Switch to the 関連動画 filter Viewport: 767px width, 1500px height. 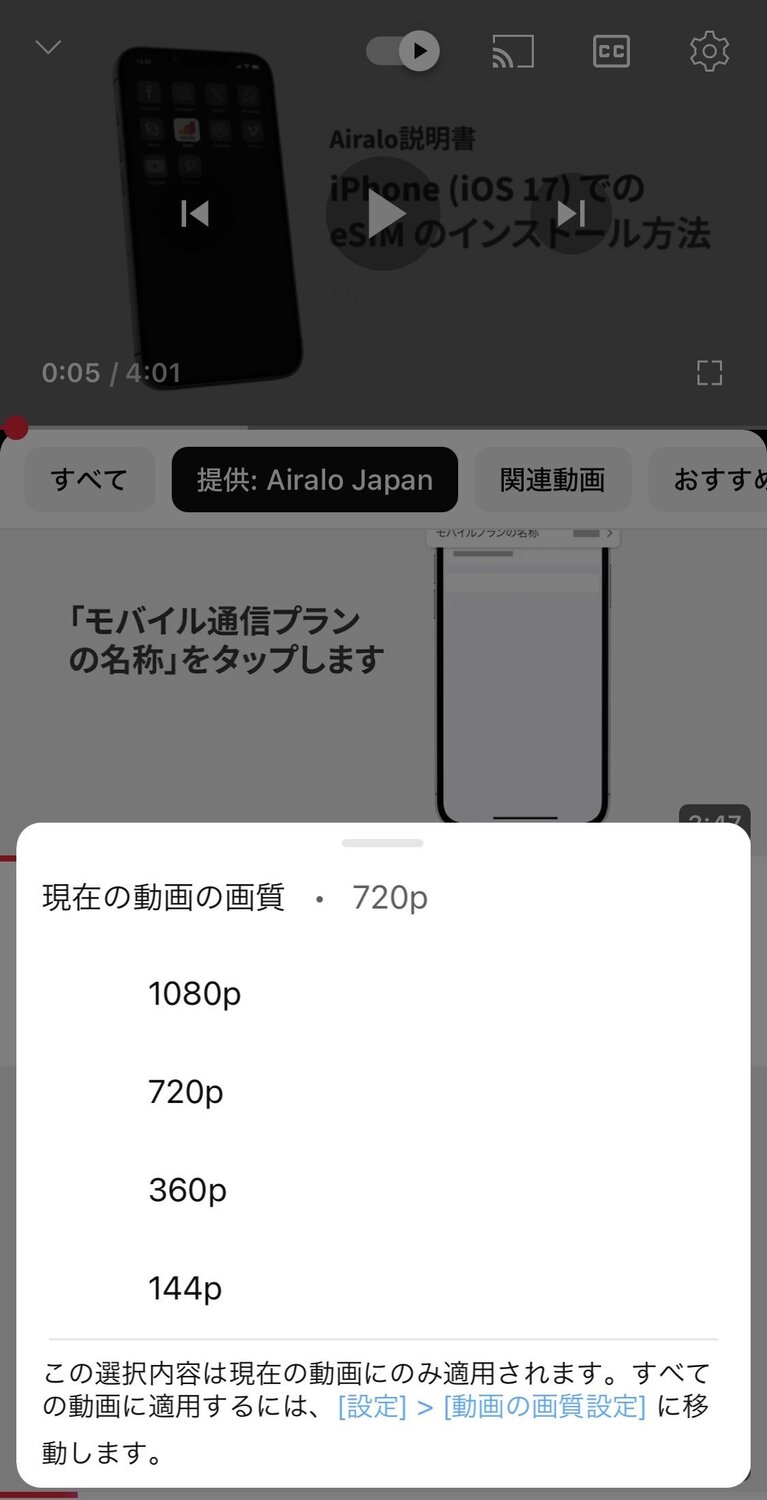552,480
